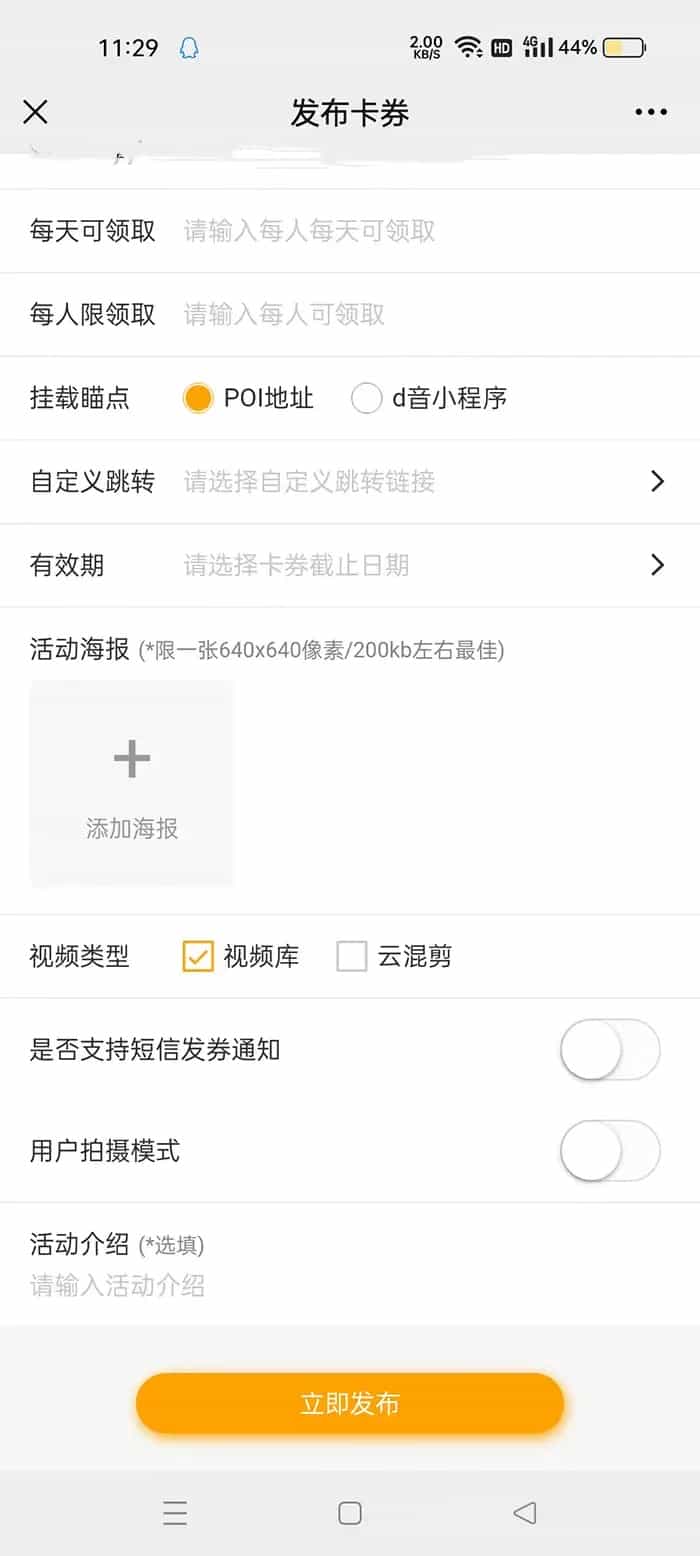Open the 自定义跳转 link picker
700x1556 pixels.
coord(420,482)
